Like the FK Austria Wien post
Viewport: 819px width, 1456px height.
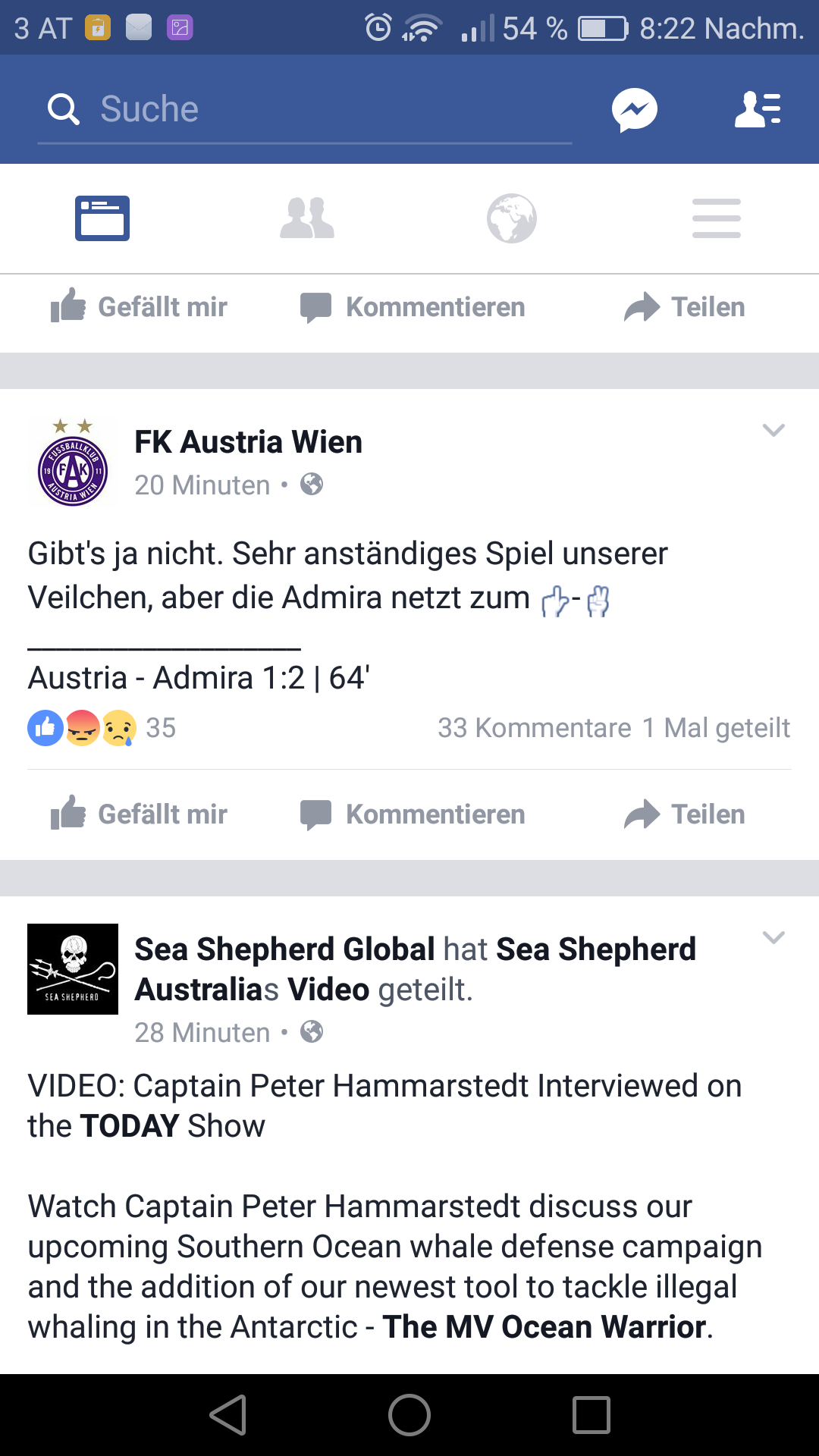(x=139, y=814)
